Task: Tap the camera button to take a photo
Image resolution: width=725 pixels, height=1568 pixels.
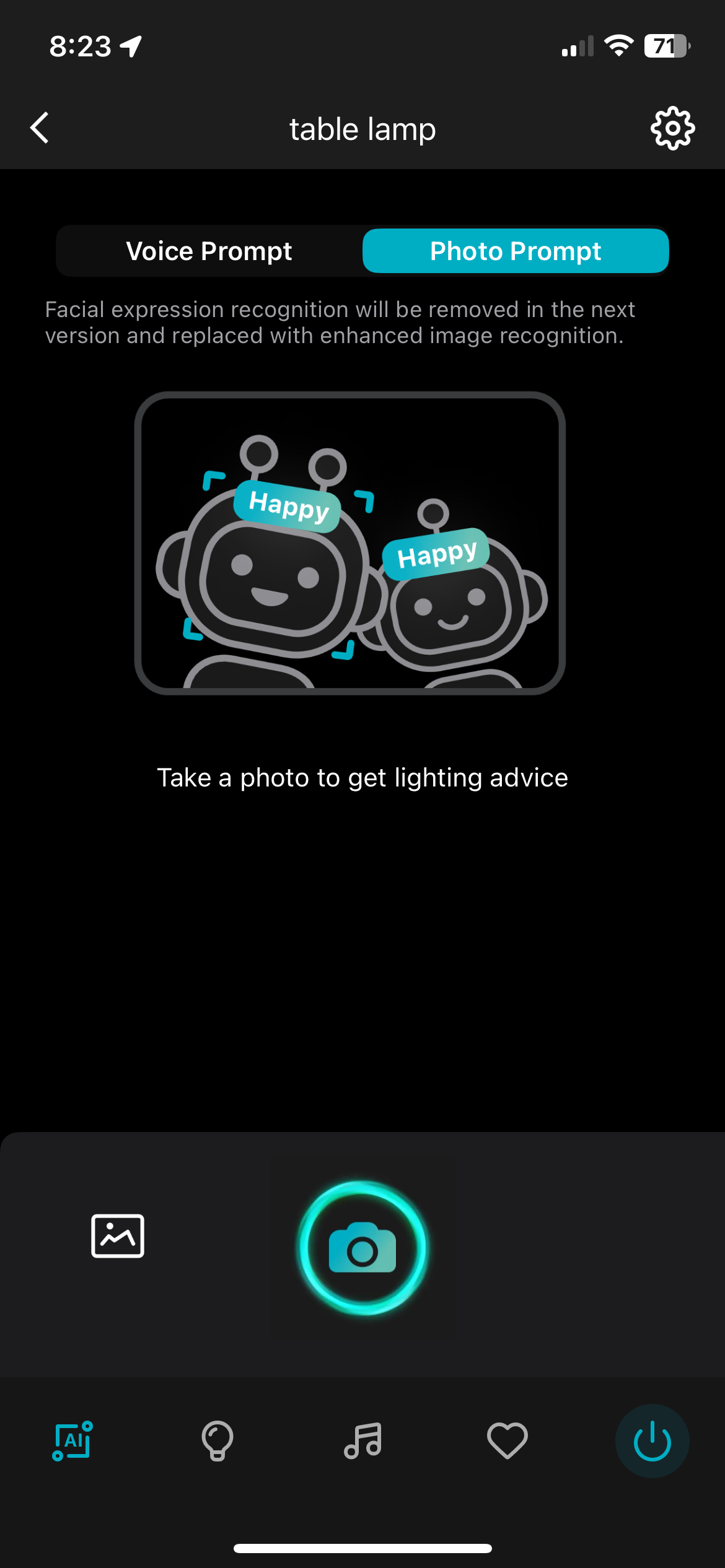Action: (x=362, y=1248)
